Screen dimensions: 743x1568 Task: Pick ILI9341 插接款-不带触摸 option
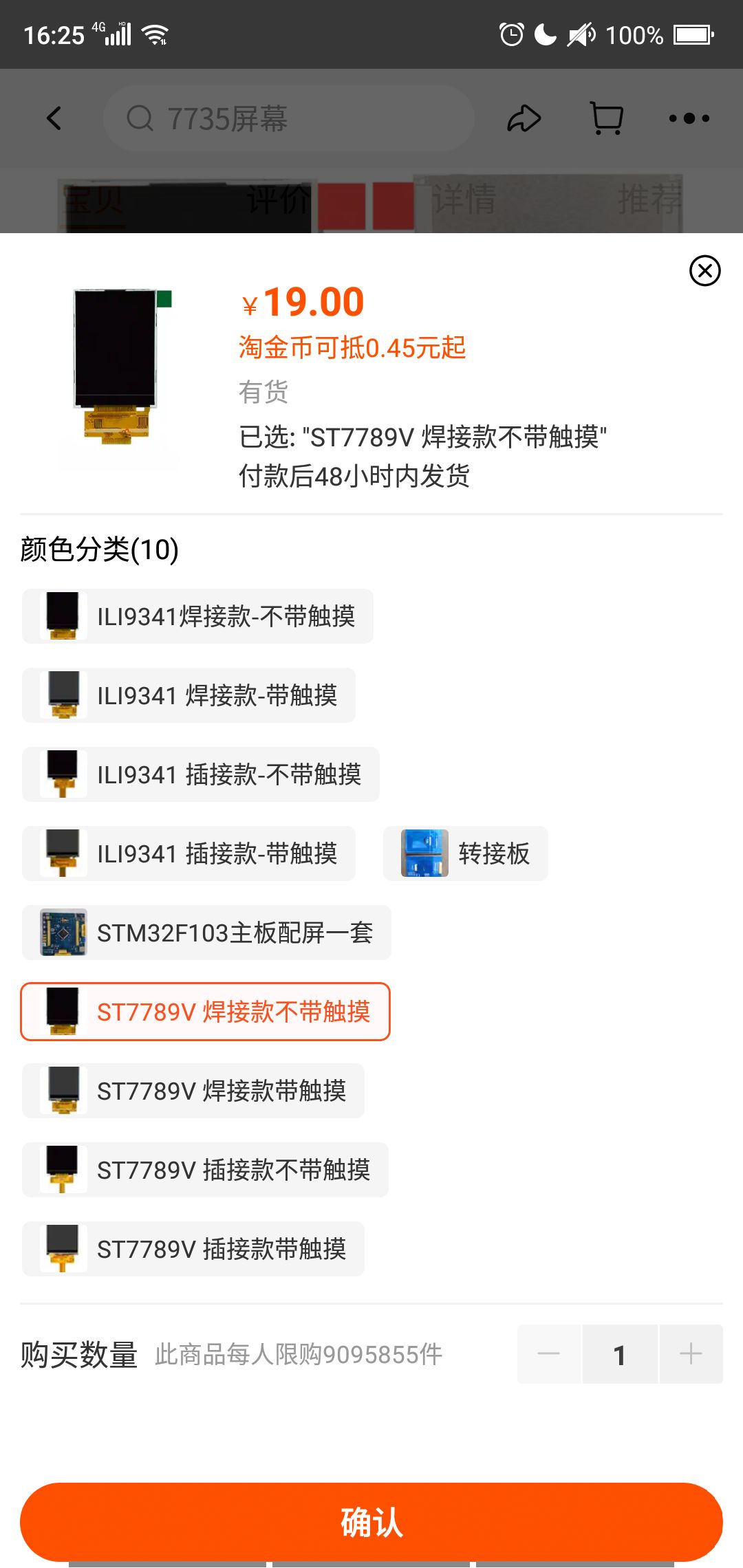pyautogui.click(x=201, y=774)
